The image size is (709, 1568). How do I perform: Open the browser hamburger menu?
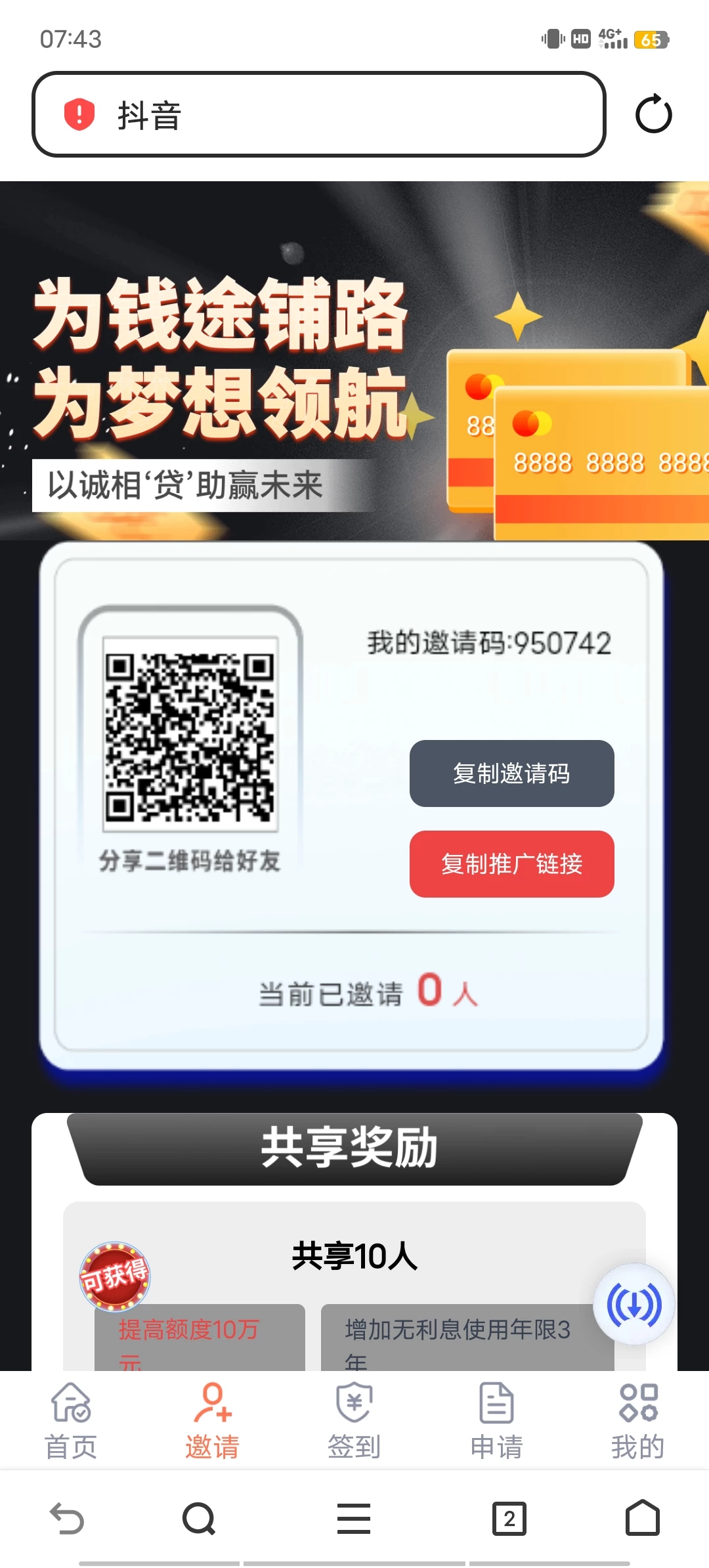click(x=354, y=1518)
